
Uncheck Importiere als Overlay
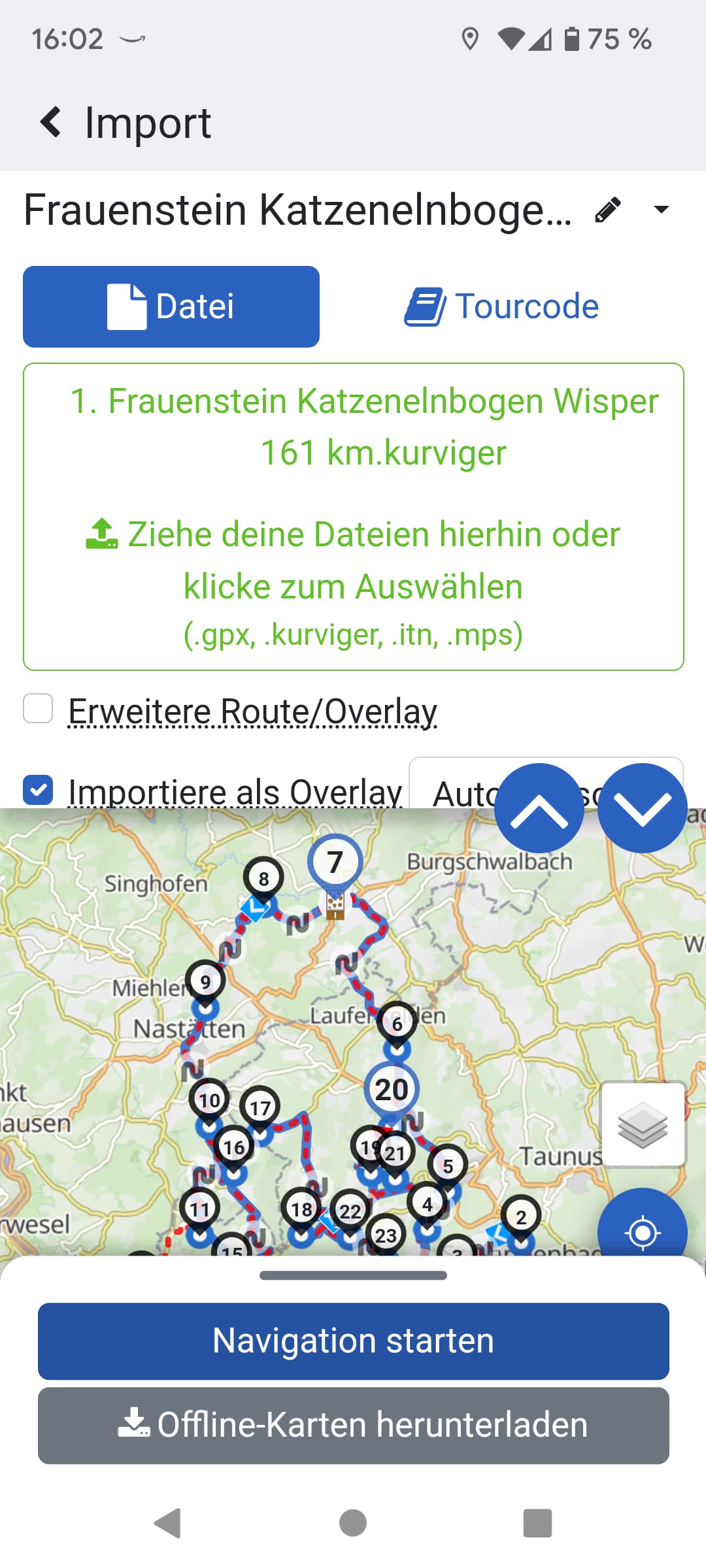(38, 790)
